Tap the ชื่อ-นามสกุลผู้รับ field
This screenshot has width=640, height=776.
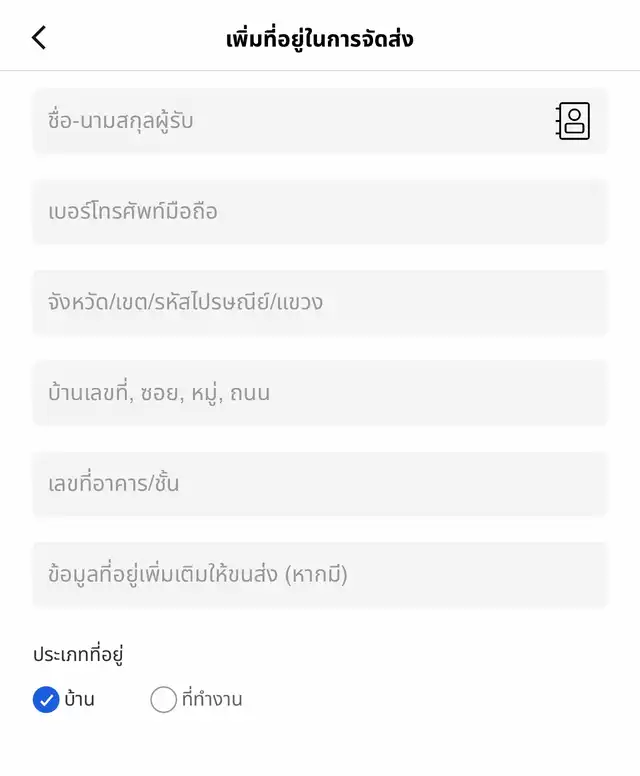(x=290, y=121)
